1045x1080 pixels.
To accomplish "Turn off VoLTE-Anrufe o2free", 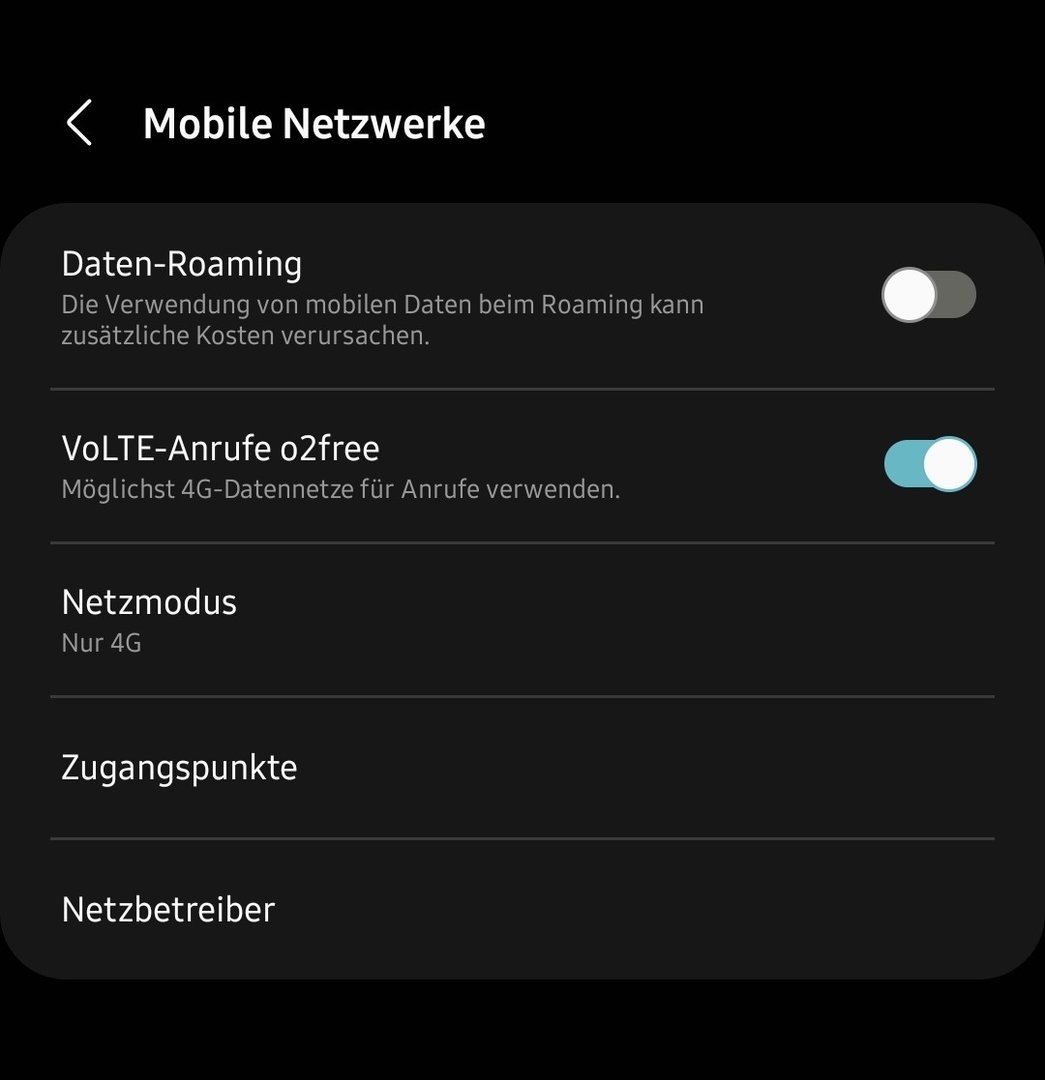I will (929, 464).
